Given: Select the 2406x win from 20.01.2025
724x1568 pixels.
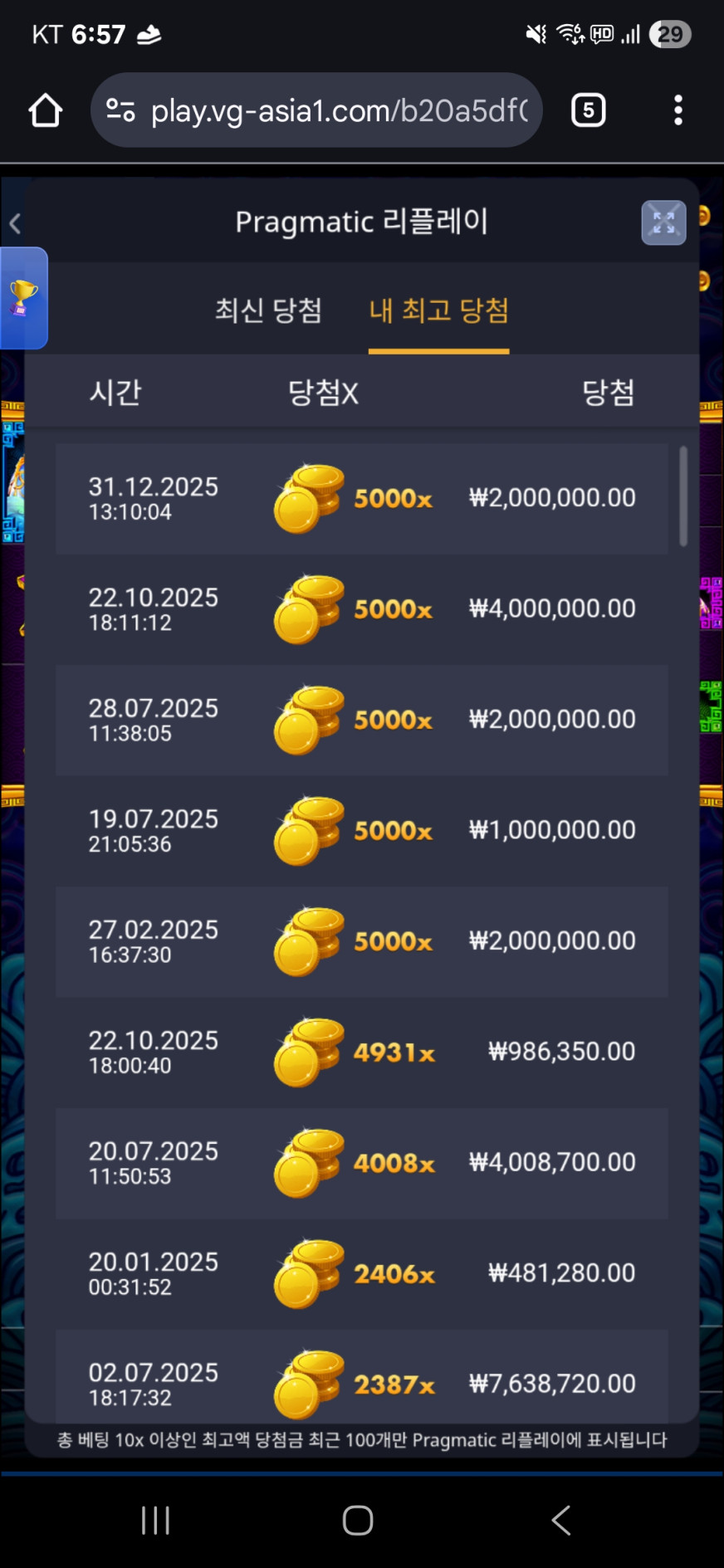Looking at the screenshot, I should [361, 1274].
